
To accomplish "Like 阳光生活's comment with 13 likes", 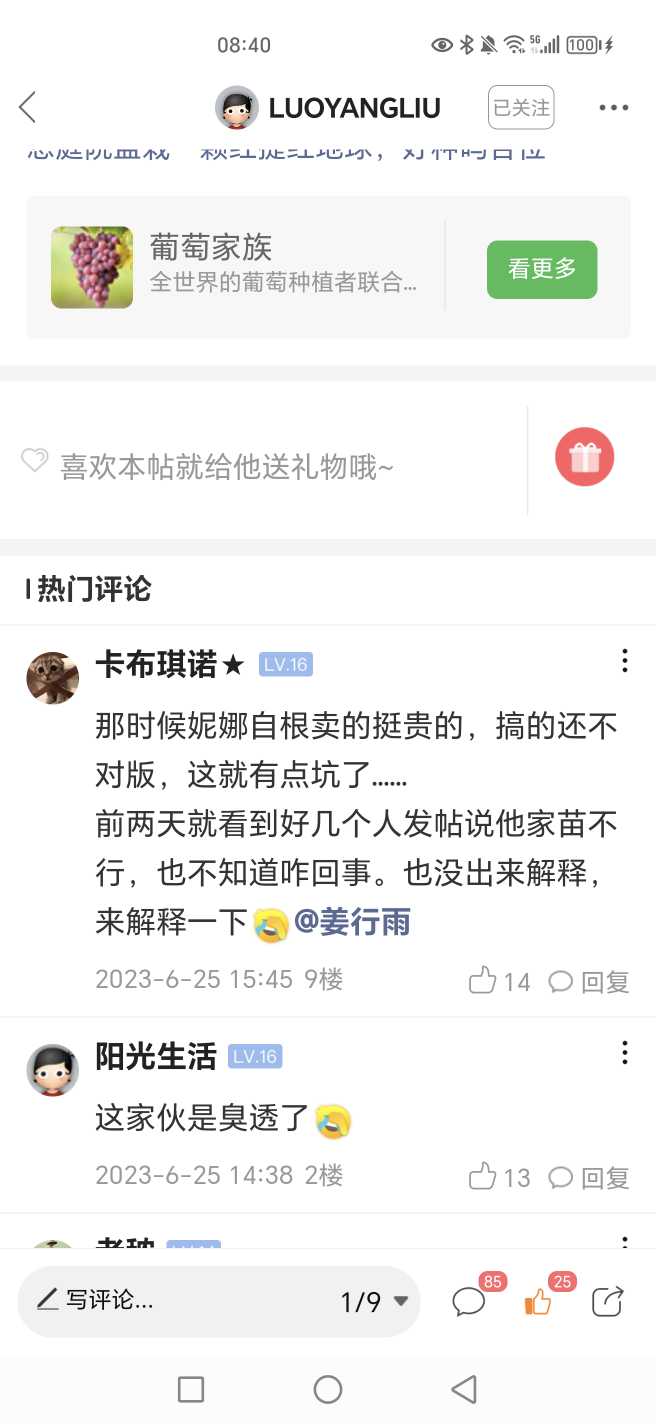I will coord(499,1177).
